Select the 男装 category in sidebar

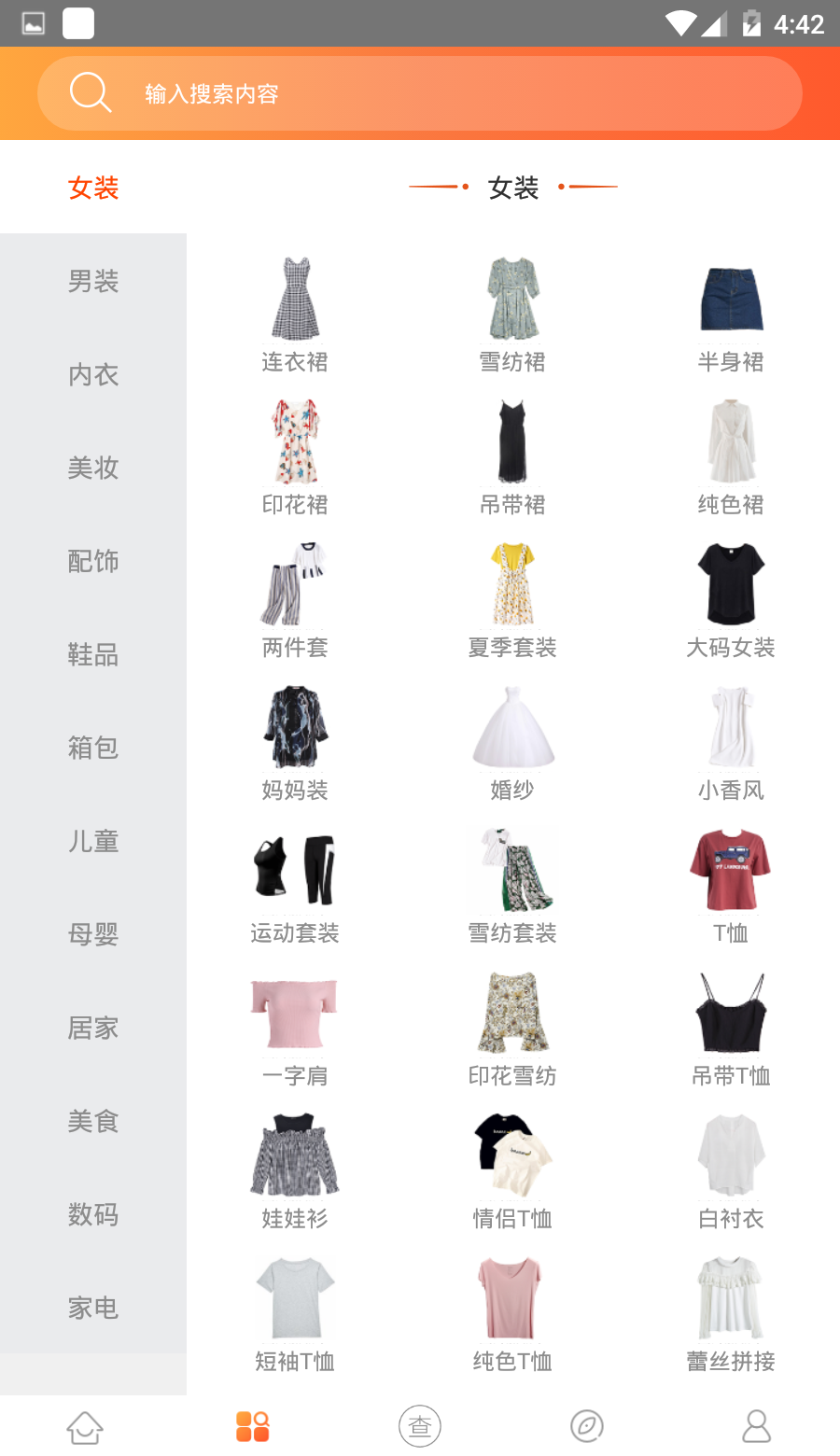[93, 281]
